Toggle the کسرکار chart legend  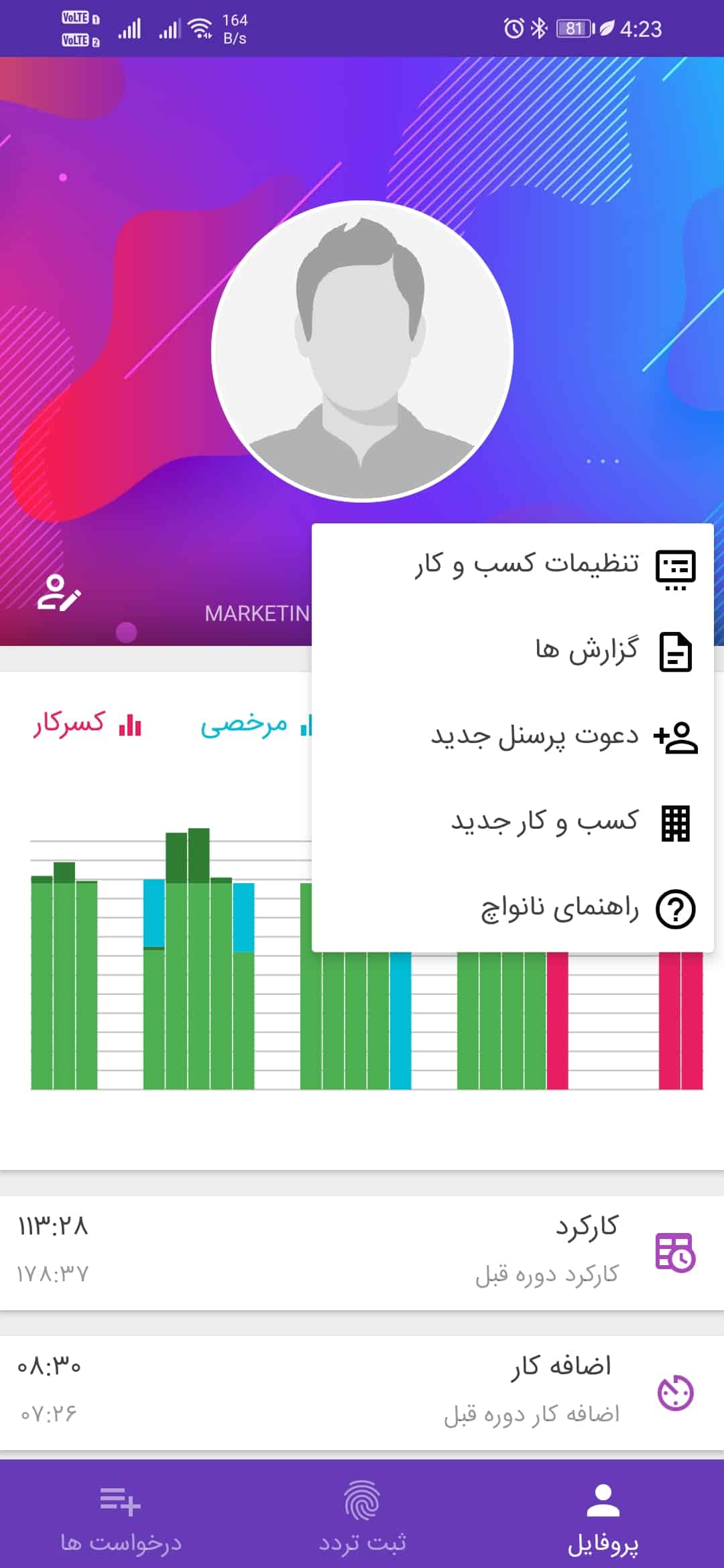(x=88, y=724)
